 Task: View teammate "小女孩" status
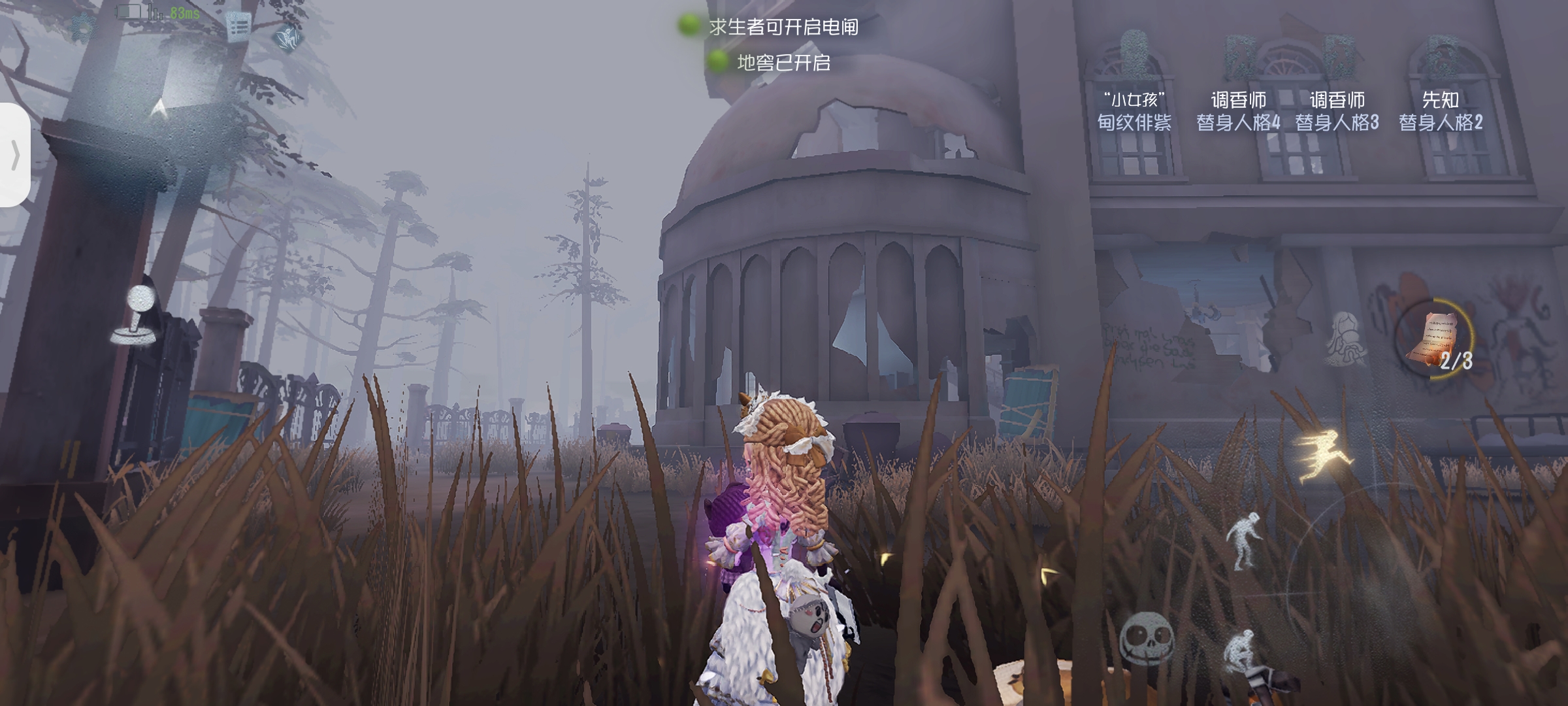pos(1134,111)
